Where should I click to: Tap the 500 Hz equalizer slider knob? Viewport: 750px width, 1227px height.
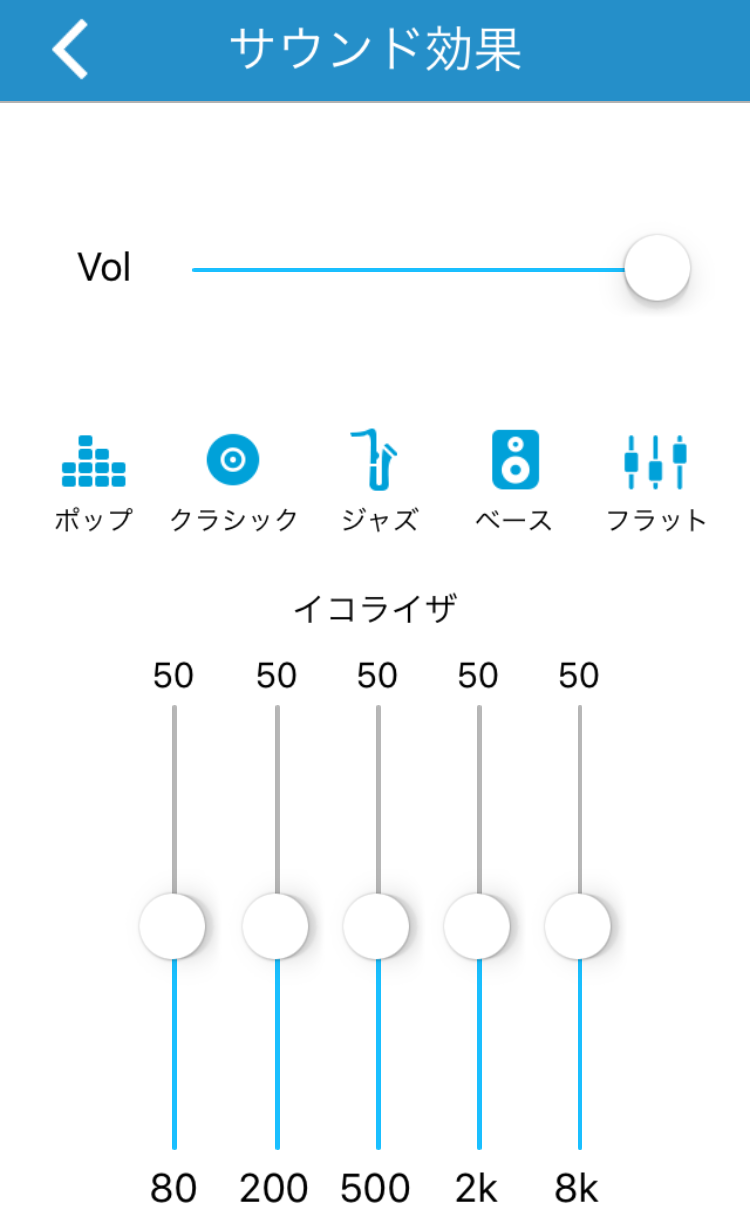(x=376, y=926)
